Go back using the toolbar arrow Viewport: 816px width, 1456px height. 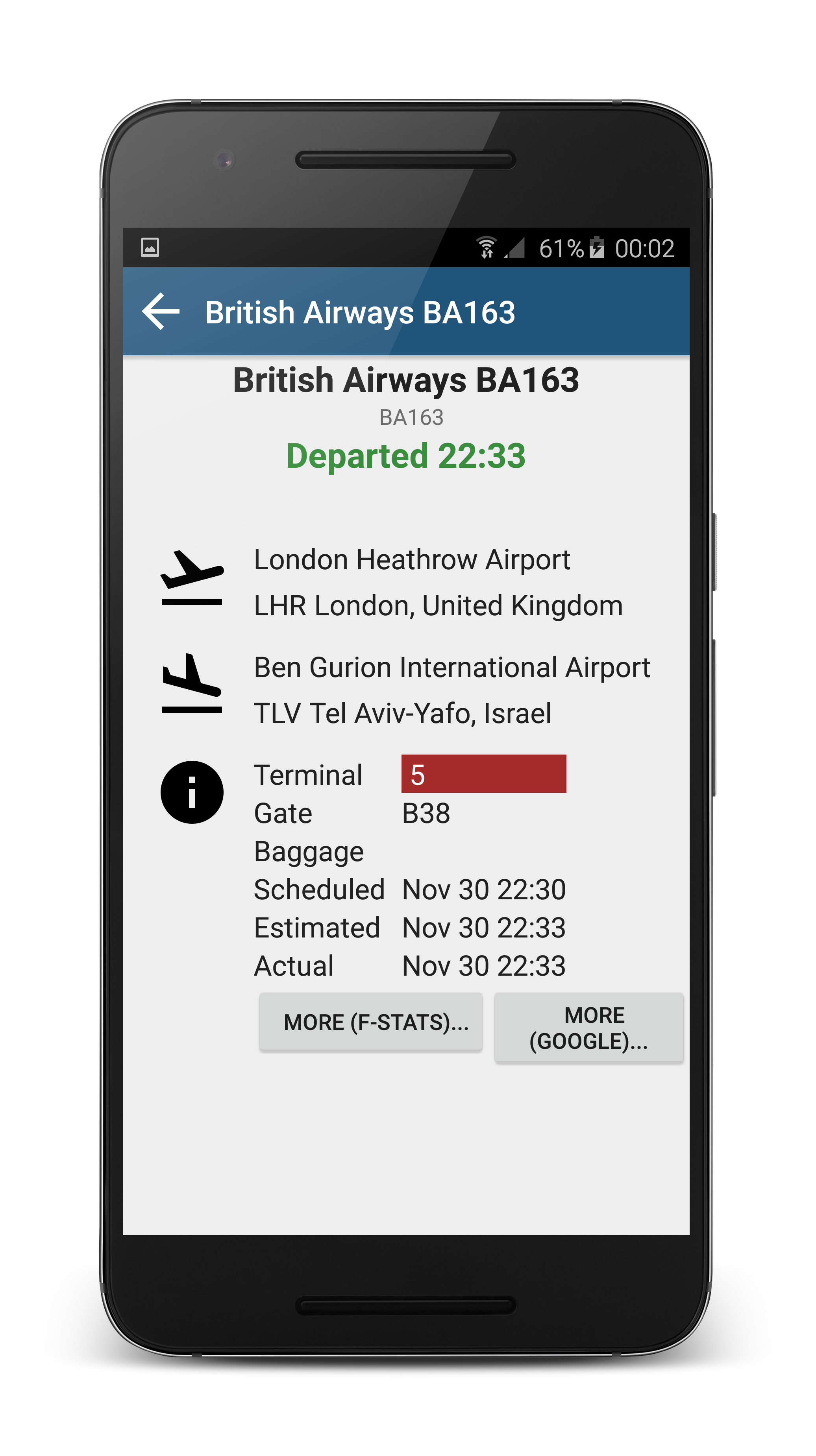[161, 312]
